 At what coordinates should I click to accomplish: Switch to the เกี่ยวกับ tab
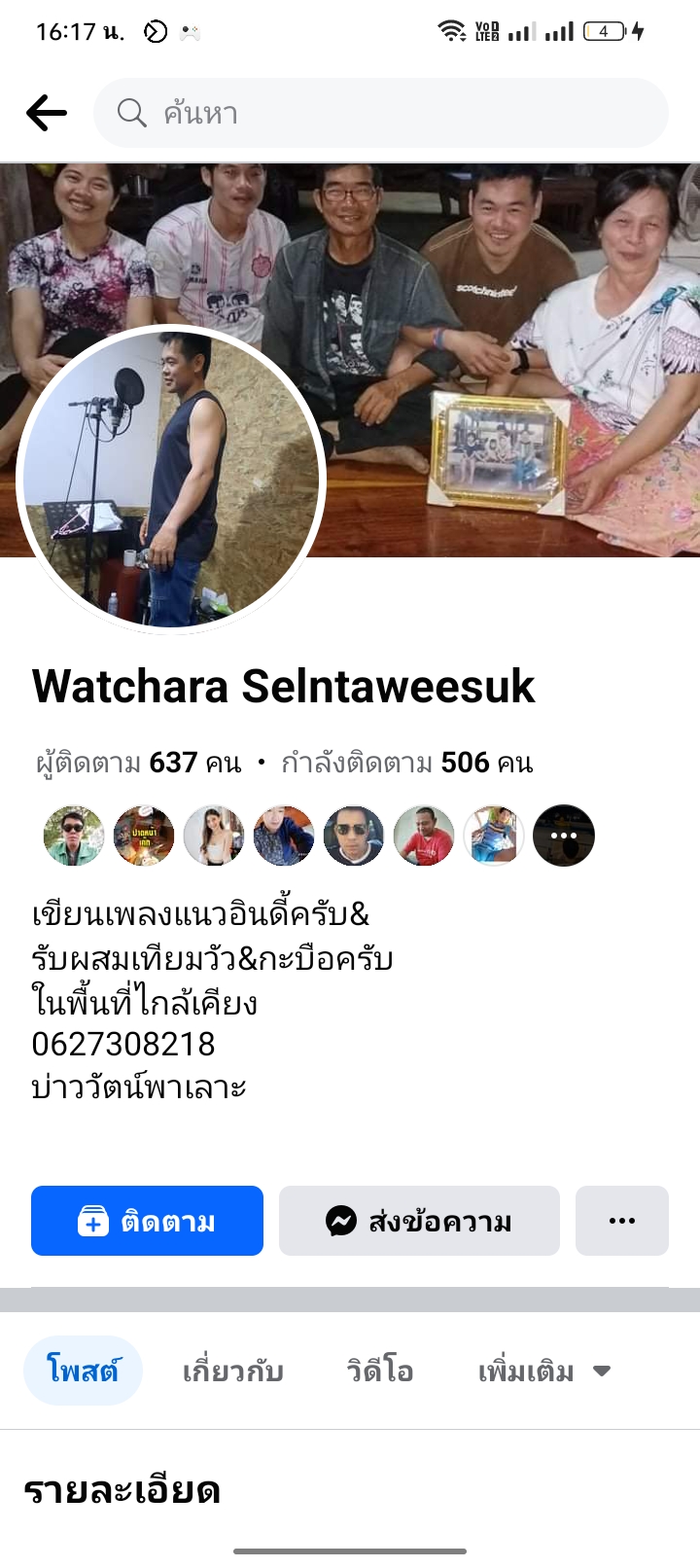tap(232, 1371)
